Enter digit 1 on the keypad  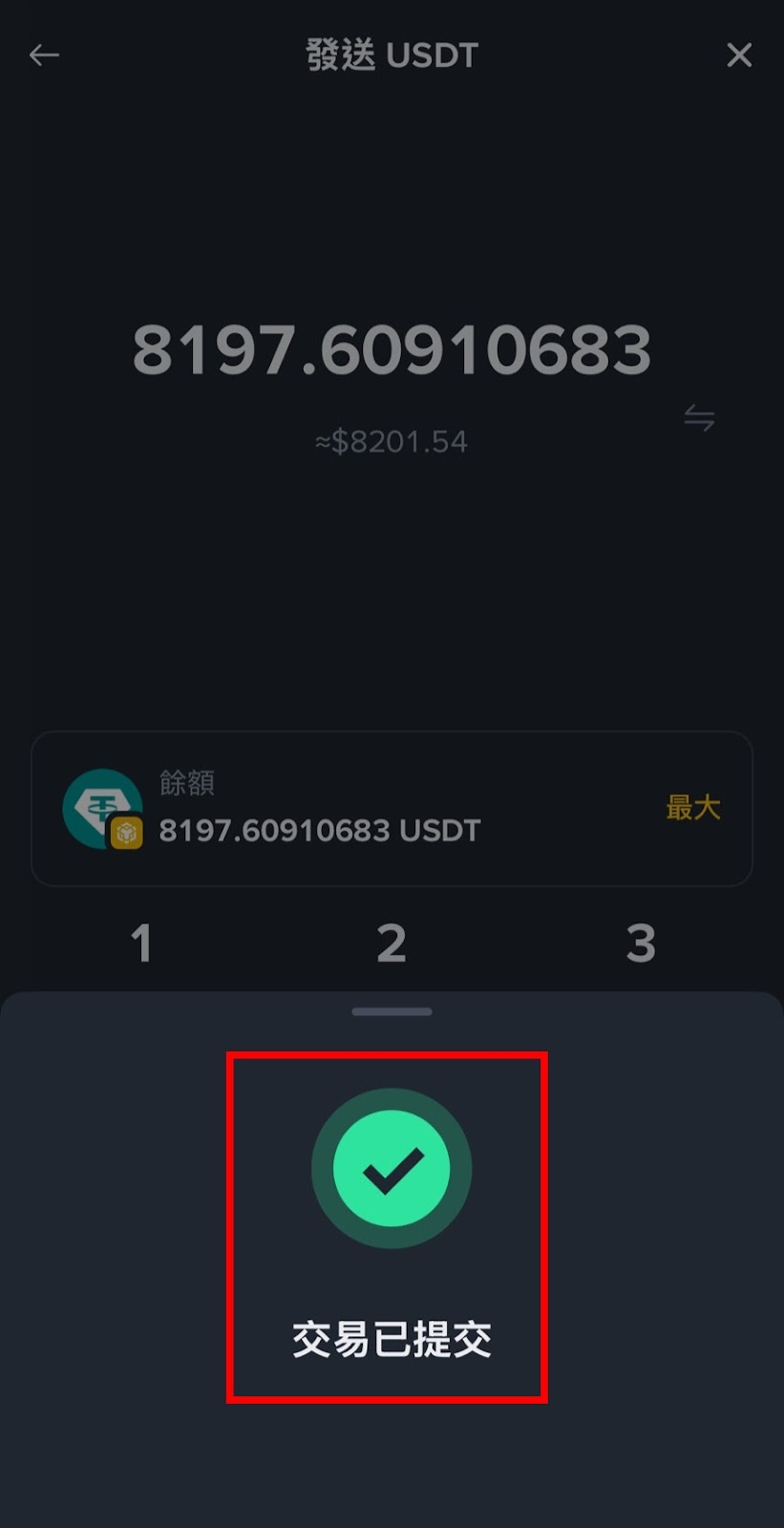tap(141, 944)
